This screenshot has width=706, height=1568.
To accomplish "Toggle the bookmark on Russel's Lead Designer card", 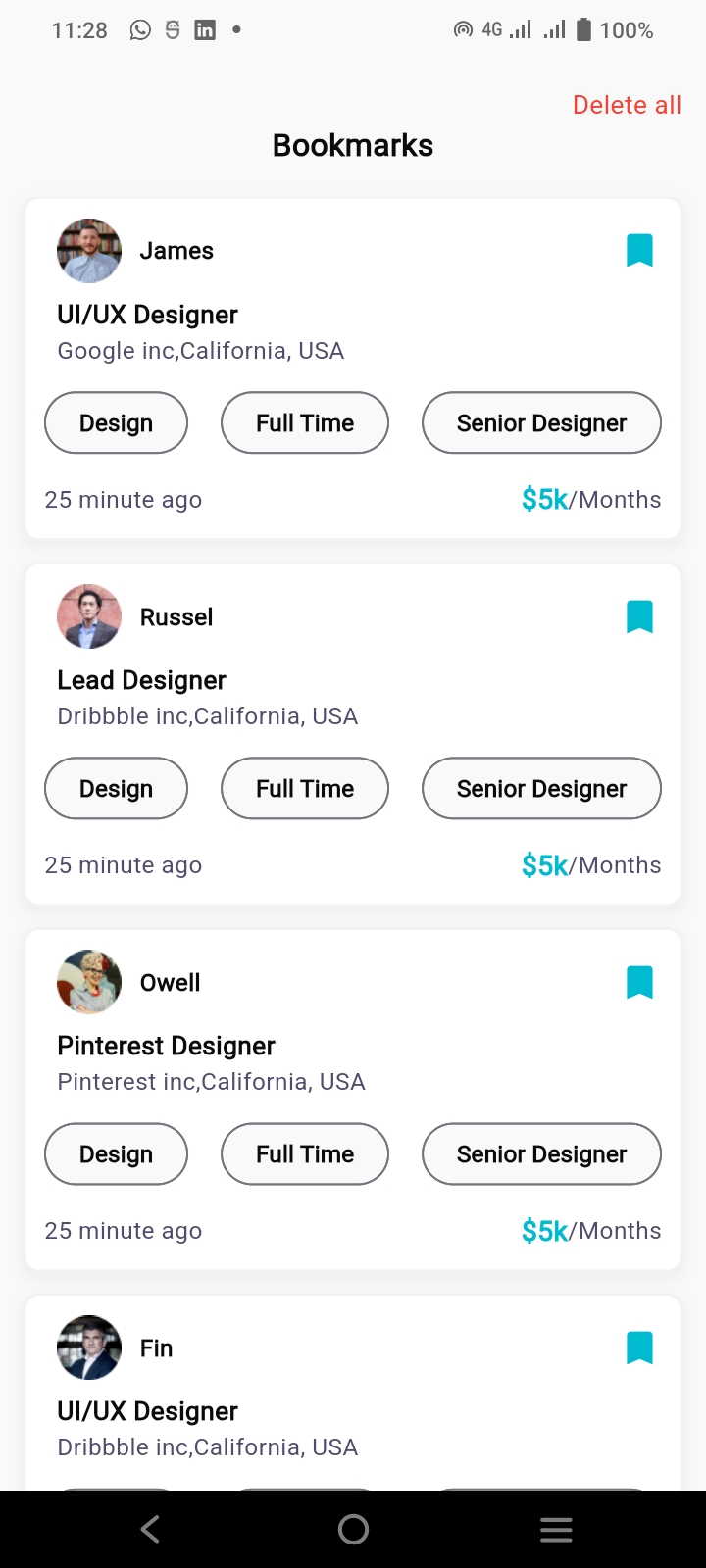I will pos(639,615).
